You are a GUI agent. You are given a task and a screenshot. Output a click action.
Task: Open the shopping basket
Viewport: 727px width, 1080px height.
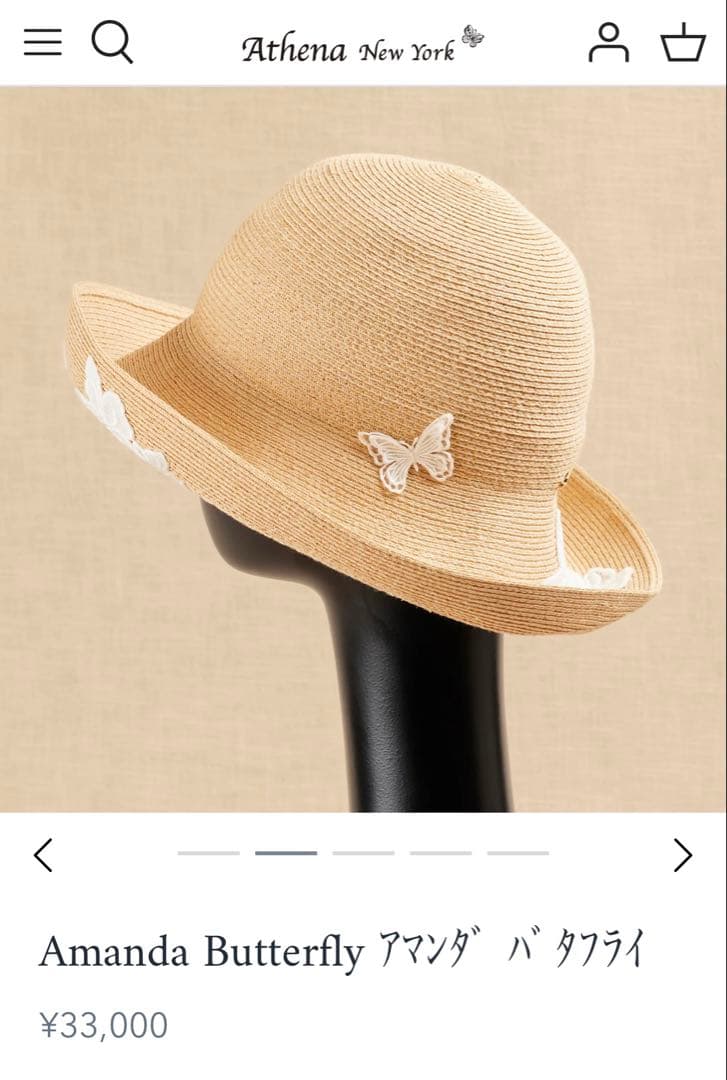(683, 43)
